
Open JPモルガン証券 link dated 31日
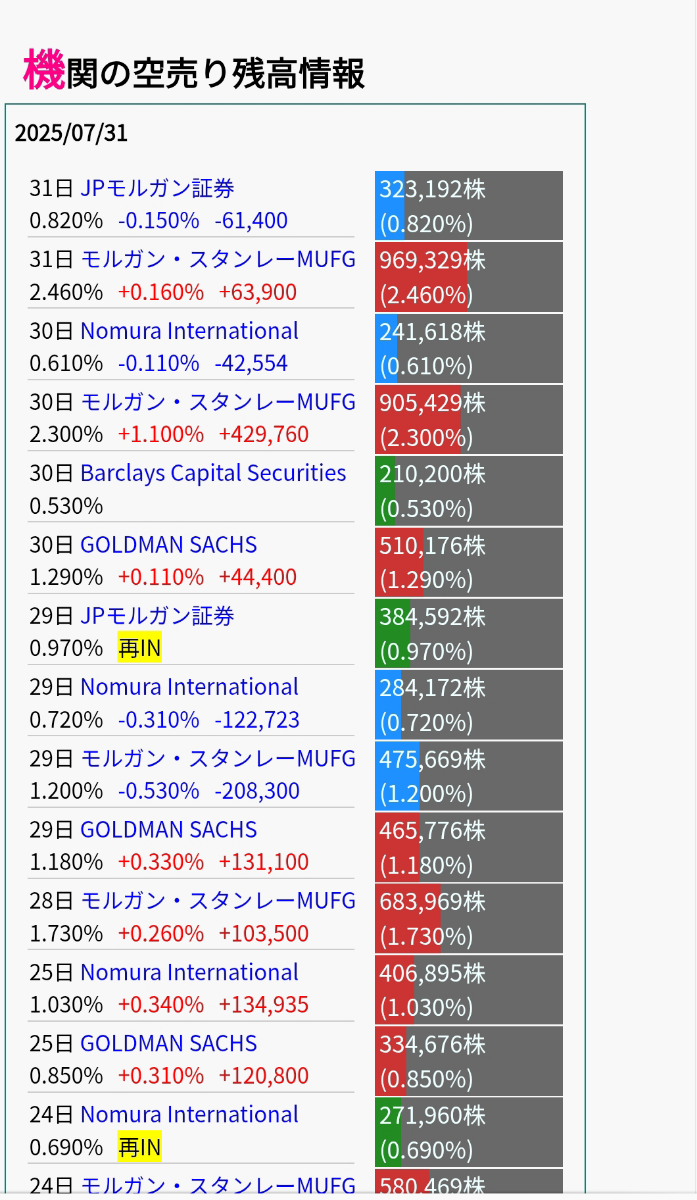[157, 189]
